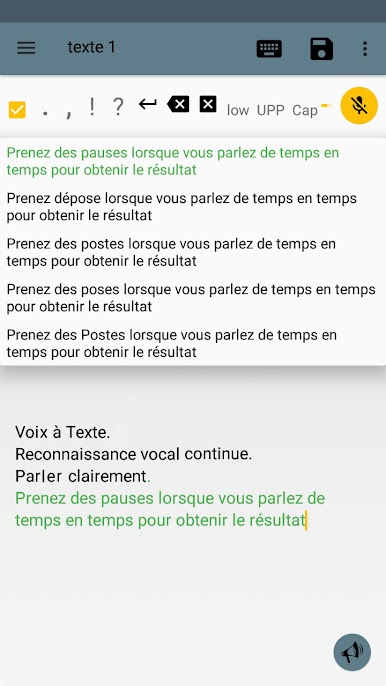Insert a new line with the return arrow
The image size is (386, 686).
tap(147, 104)
